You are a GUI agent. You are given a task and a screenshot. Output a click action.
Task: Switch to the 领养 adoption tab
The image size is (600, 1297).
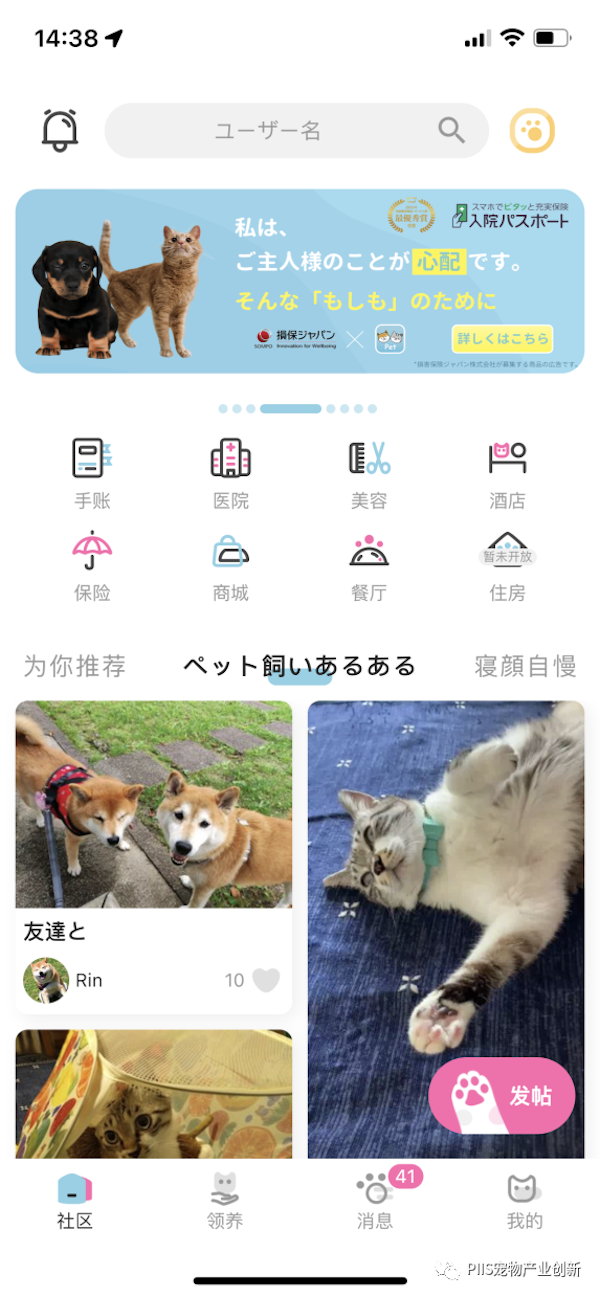click(225, 1201)
